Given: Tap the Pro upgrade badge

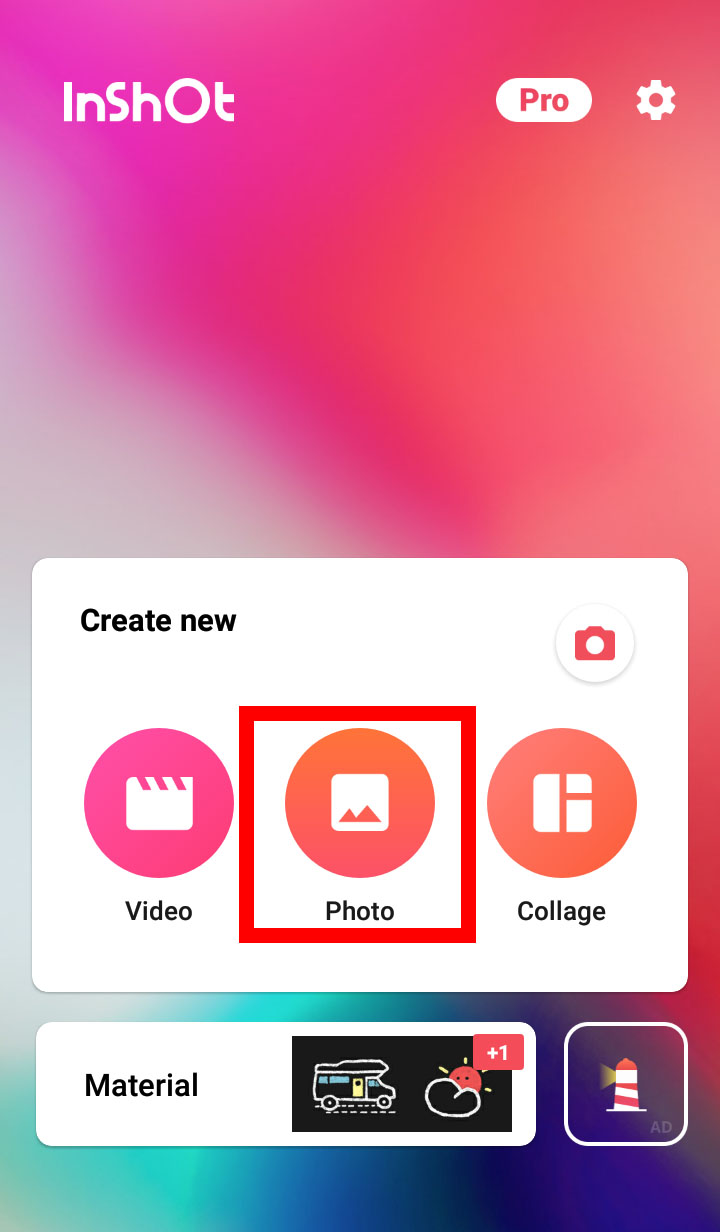Looking at the screenshot, I should [x=543, y=101].
